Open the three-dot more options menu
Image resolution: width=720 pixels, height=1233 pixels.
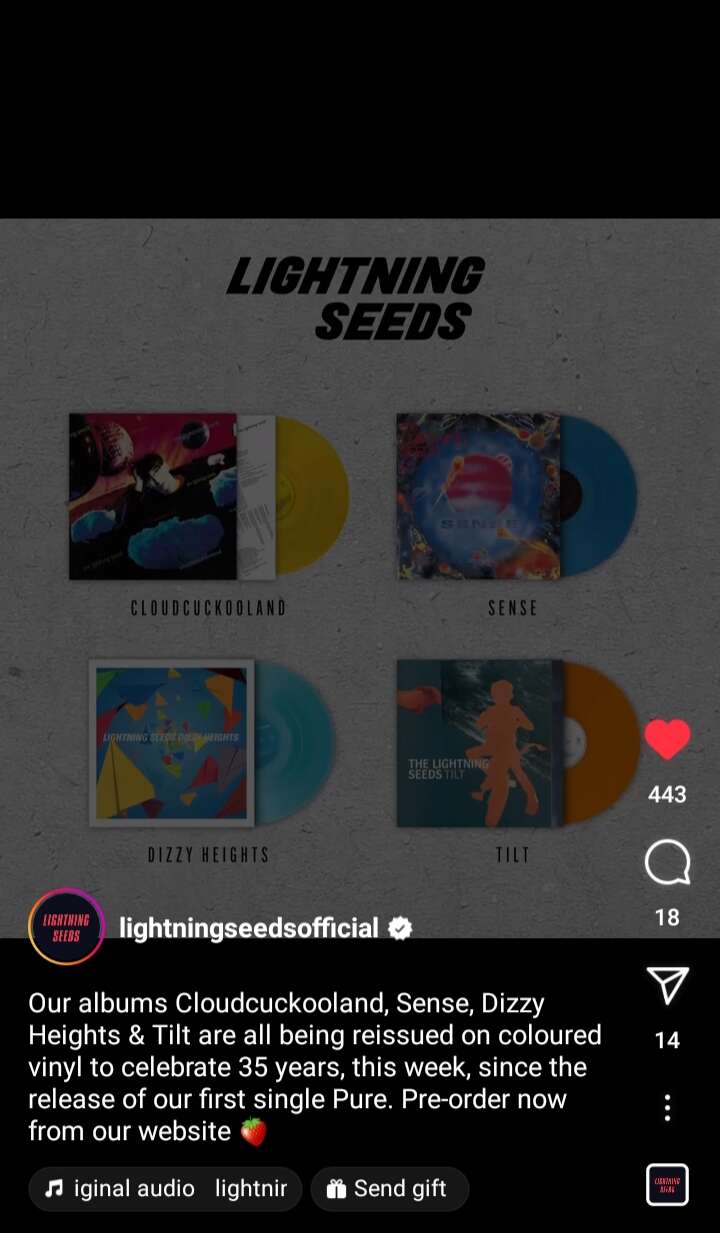pyautogui.click(x=667, y=1107)
